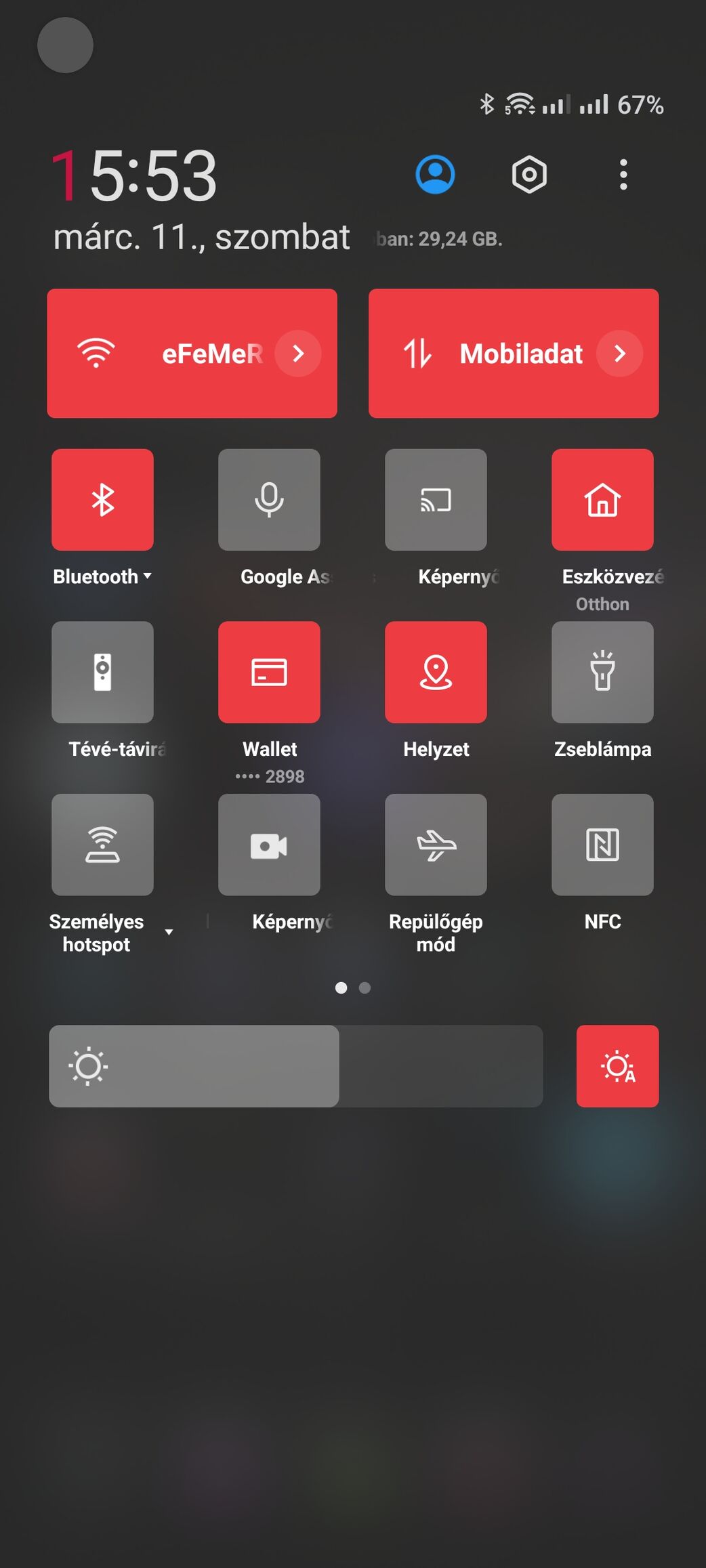The height and width of the screenshot is (1568, 706).
Task: Activate Google Assistant microphone tile
Action: (269, 500)
